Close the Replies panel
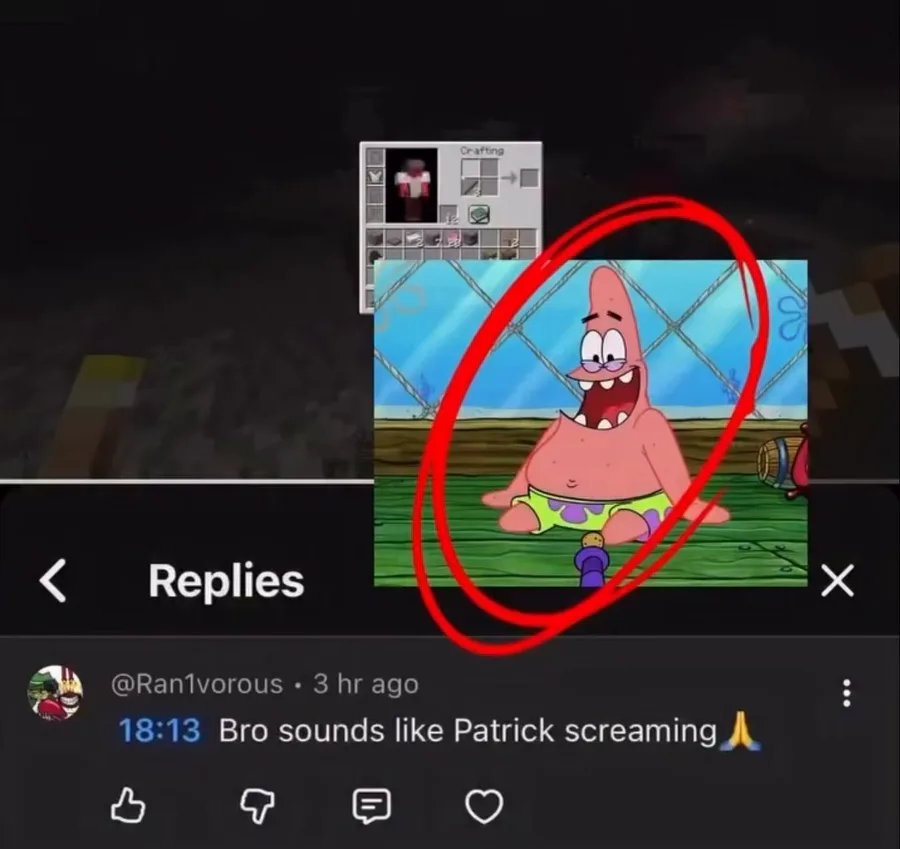 [x=837, y=580]
